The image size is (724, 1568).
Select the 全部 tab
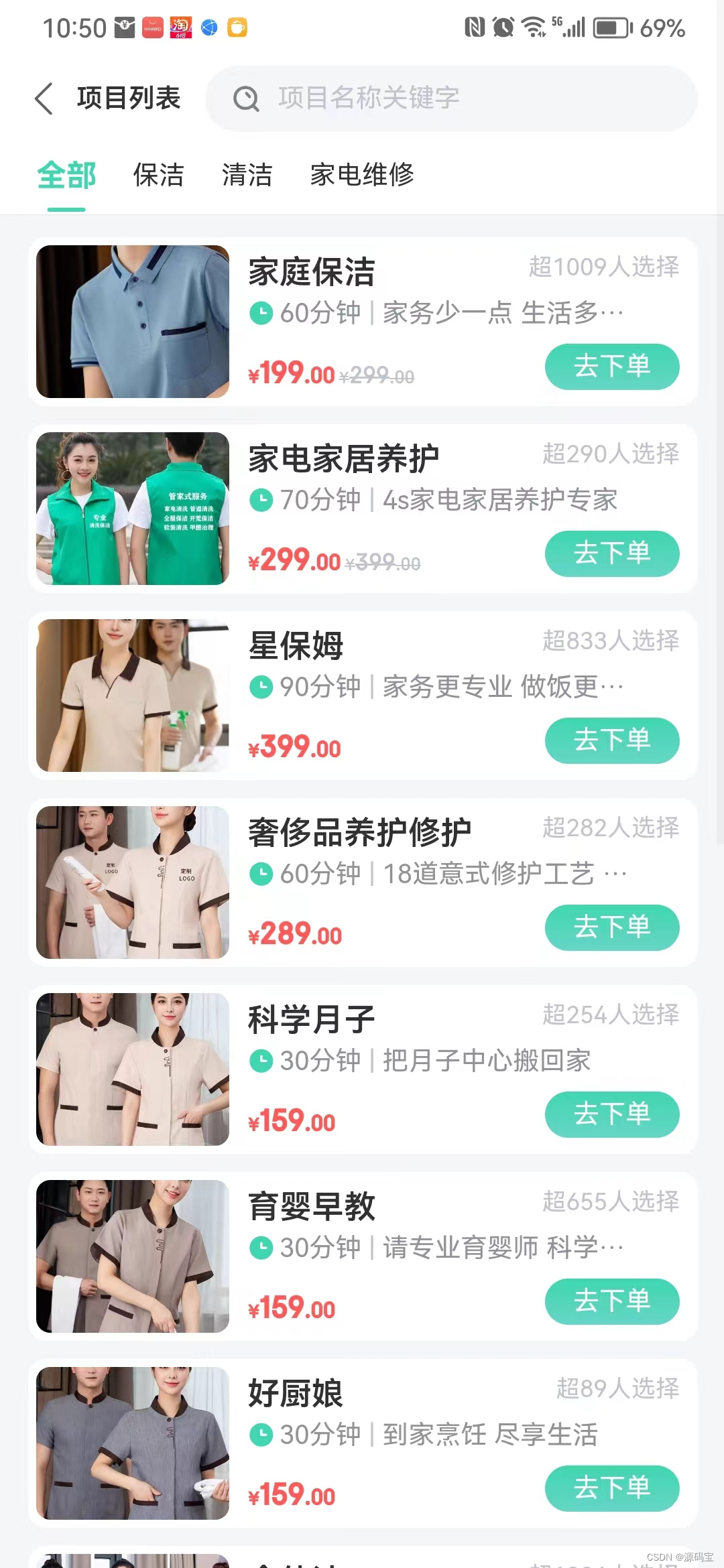66,175
